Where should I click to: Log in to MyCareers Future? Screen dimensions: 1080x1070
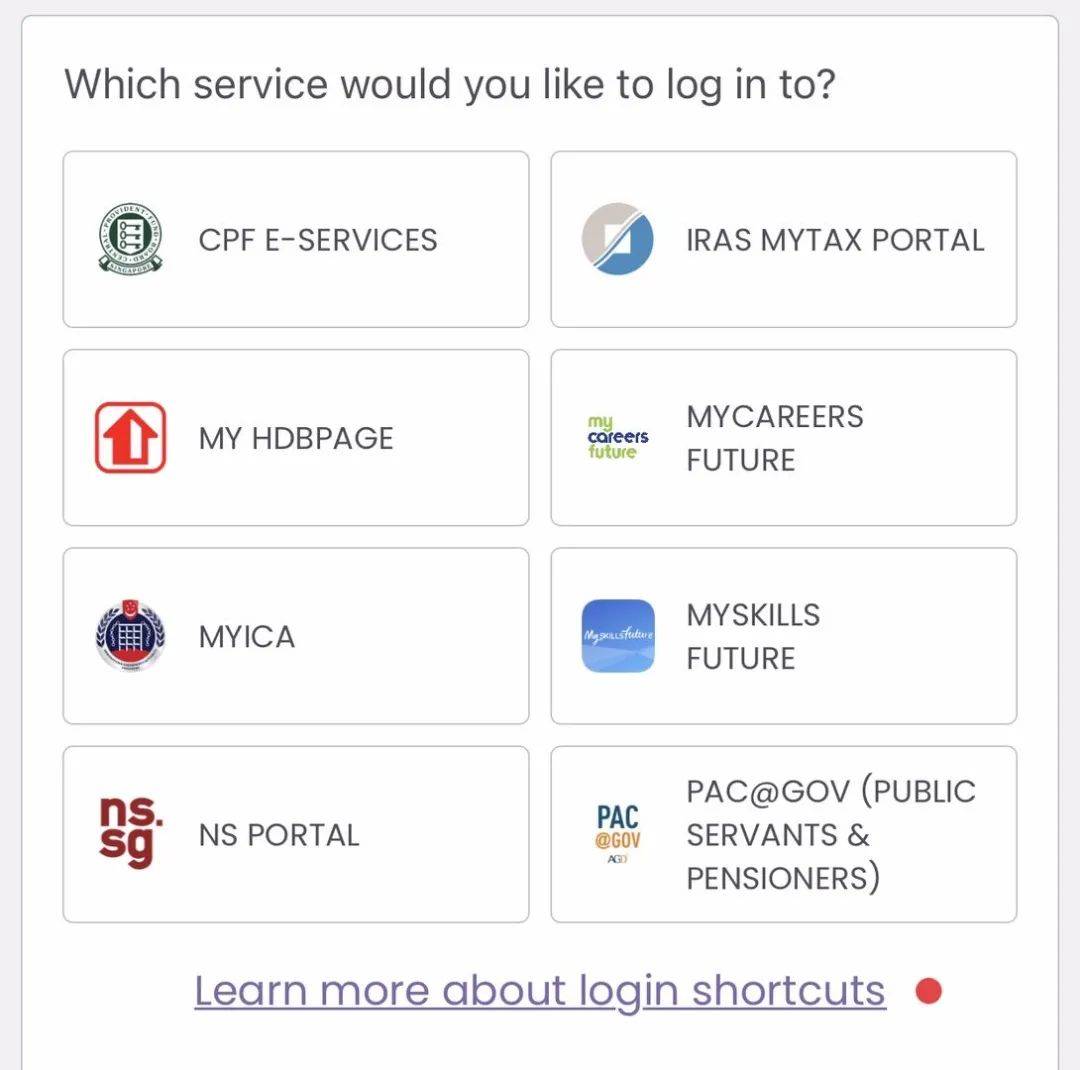coord(784,438)
